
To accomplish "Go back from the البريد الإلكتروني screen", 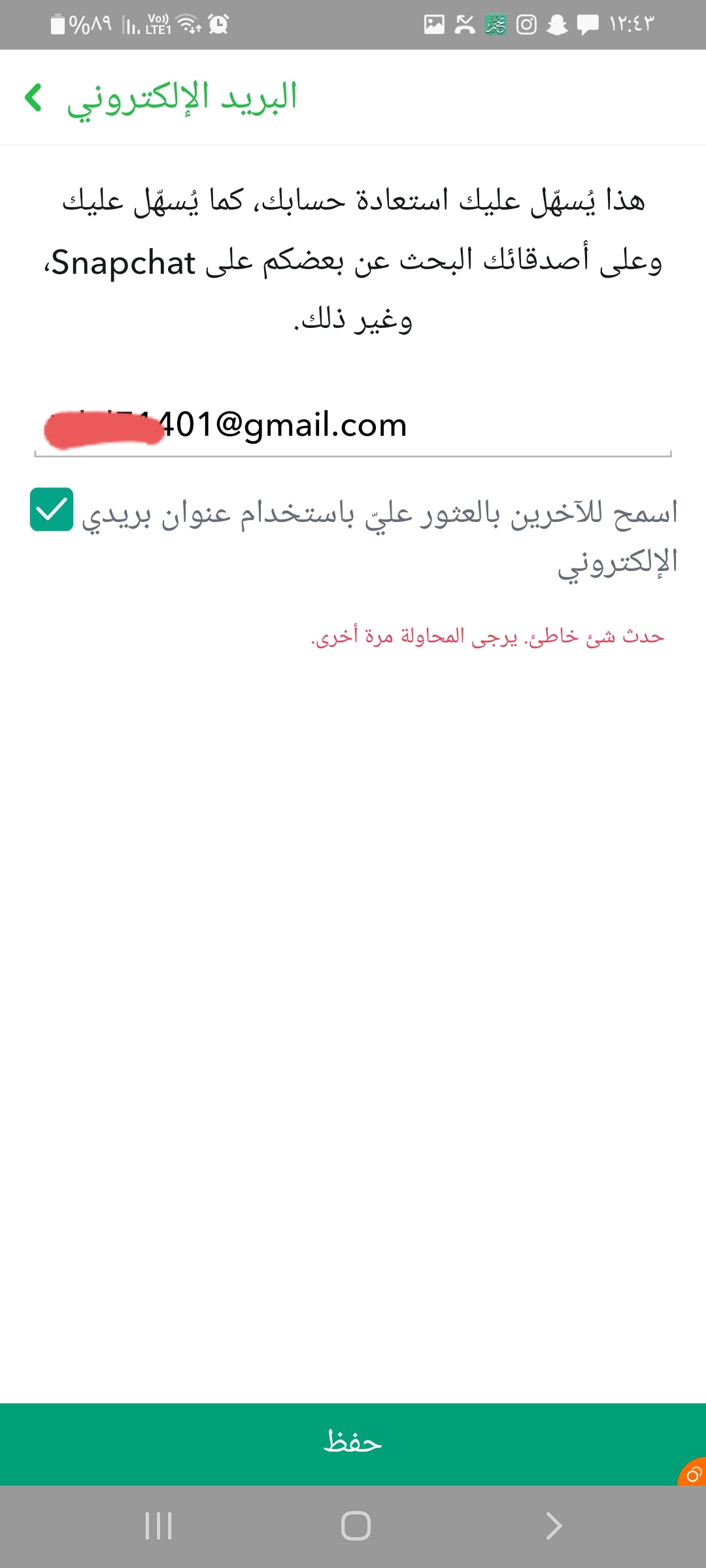I will pyautogui.click(x=34, y=97).
